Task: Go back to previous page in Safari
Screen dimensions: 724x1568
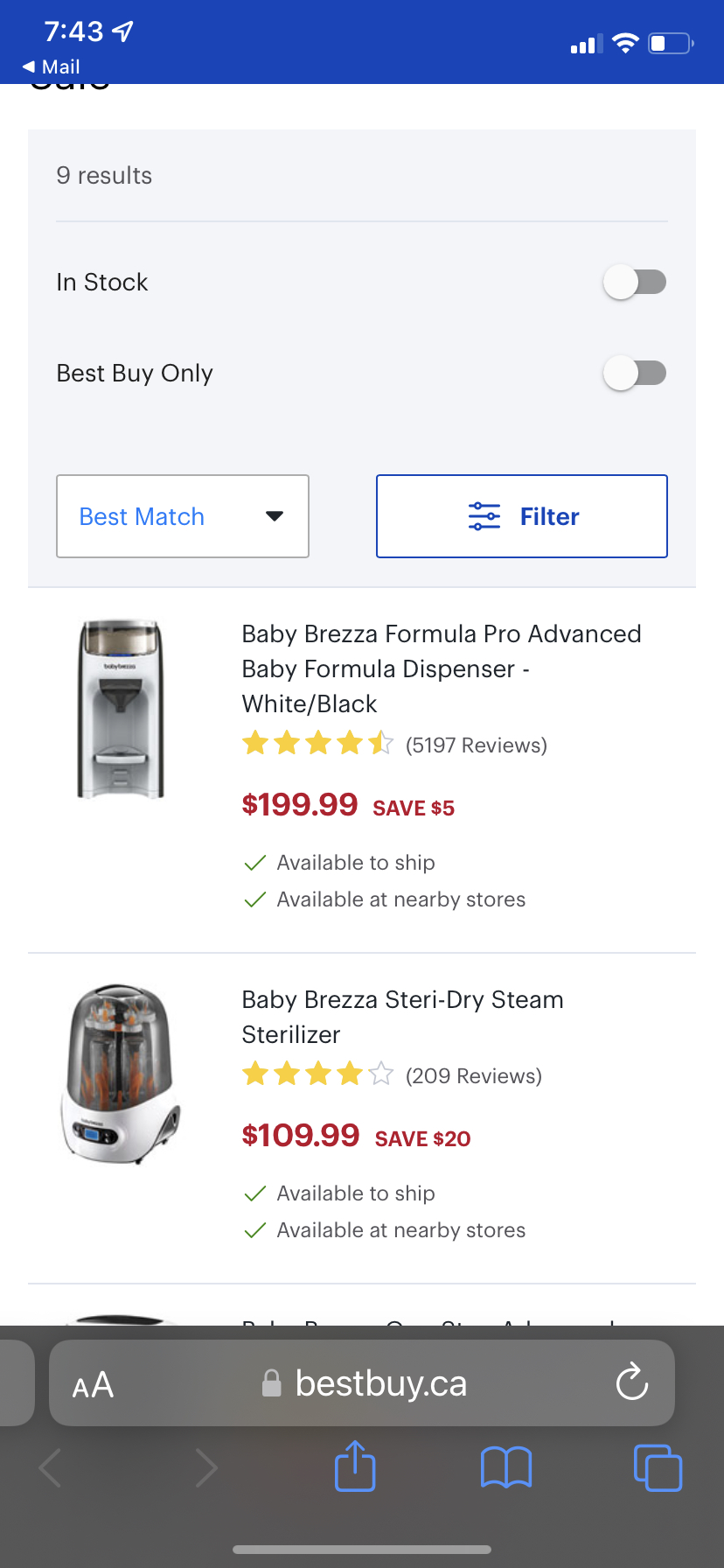Action: tap(51, 1467)
